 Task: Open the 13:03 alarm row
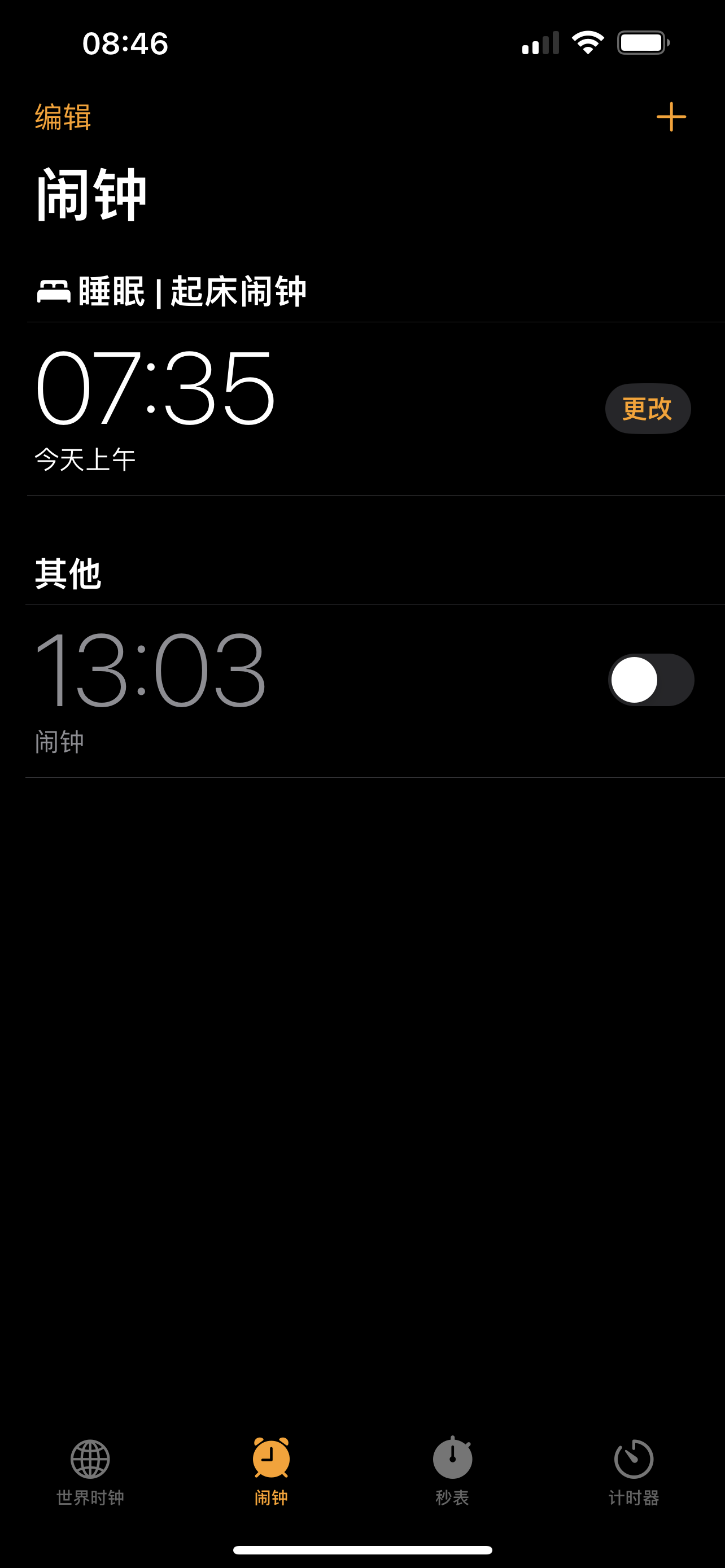click(243, 691)
